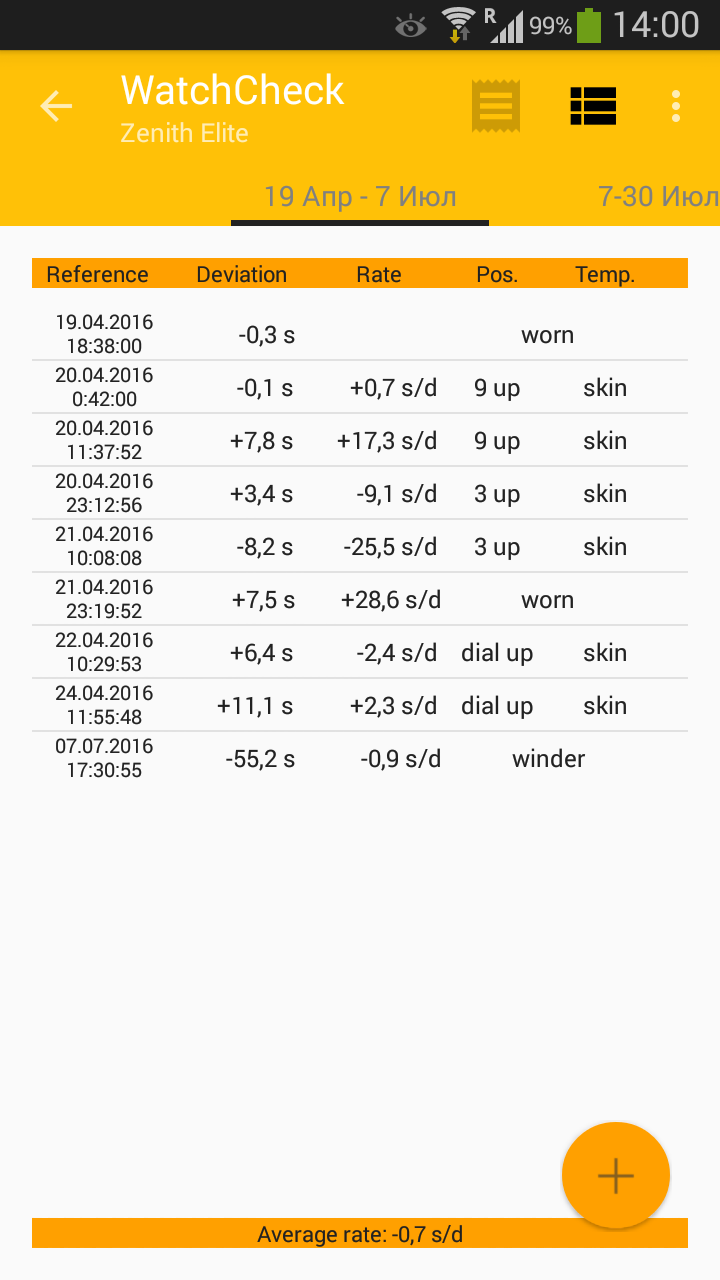Open the 24.04.2016 11:55:48 entry
720x1280 pixels.
pyautogui.click(x=360, y=706)
